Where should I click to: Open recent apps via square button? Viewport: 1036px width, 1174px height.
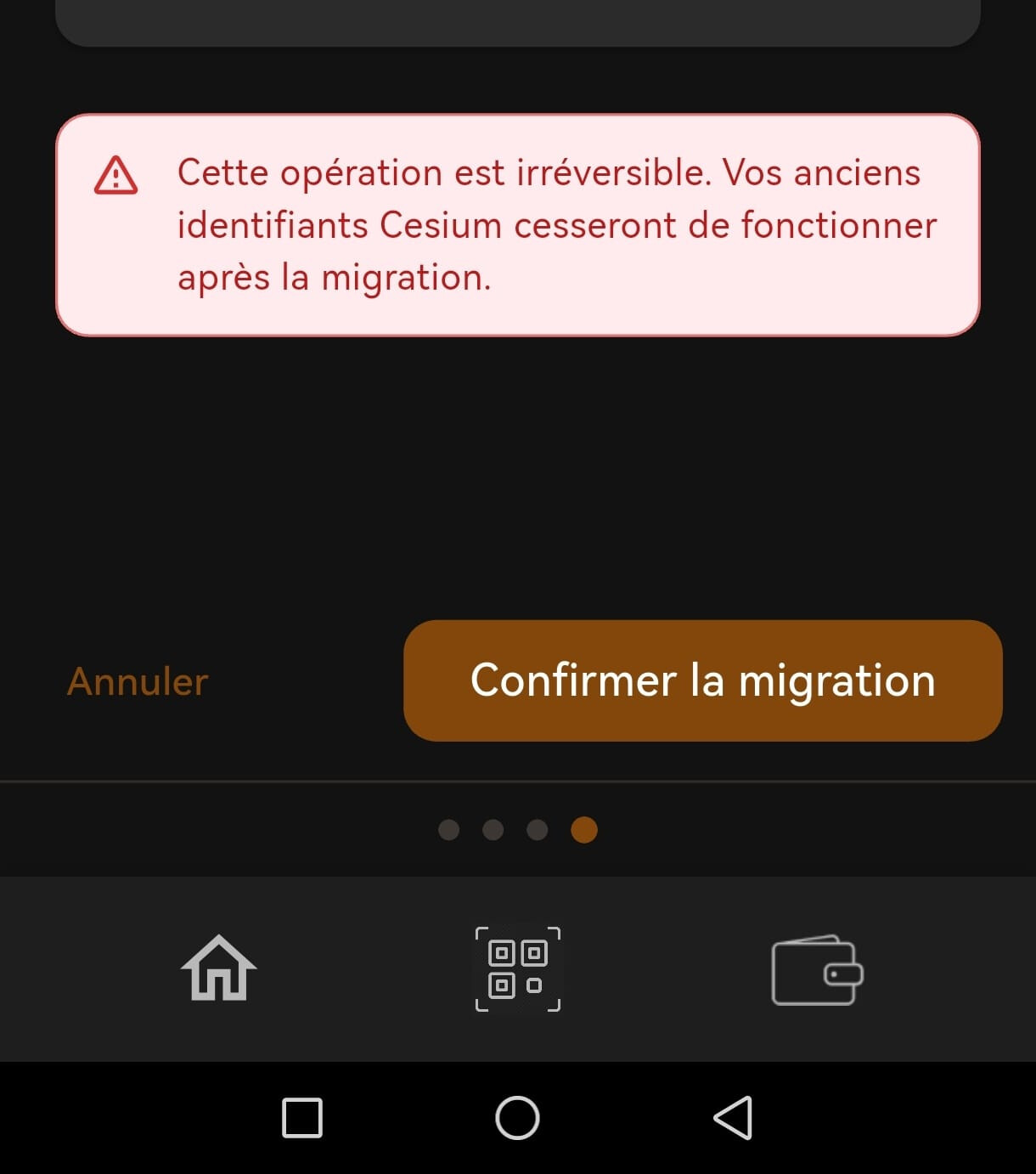click(x=301, y=1117)
